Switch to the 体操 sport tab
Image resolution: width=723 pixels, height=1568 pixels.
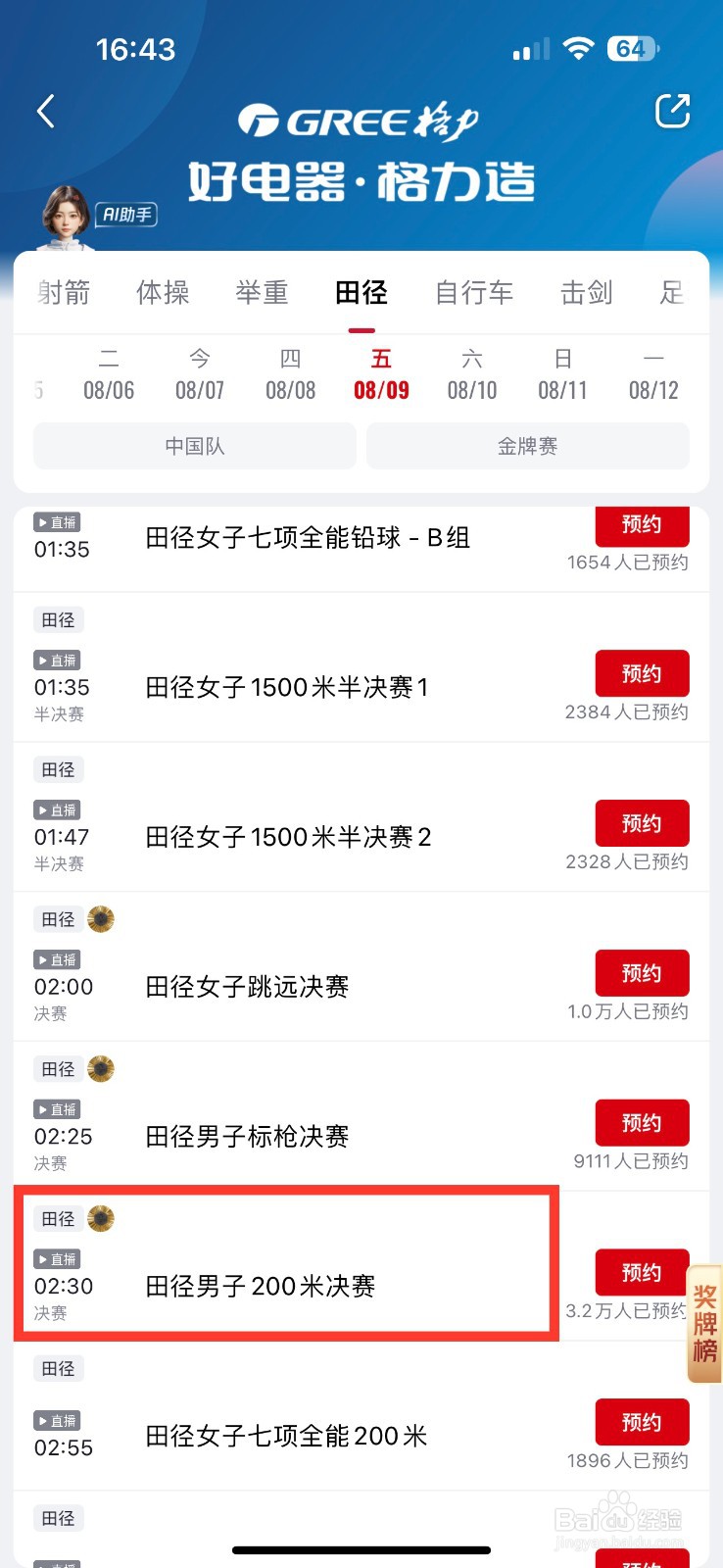coord(163,292)
